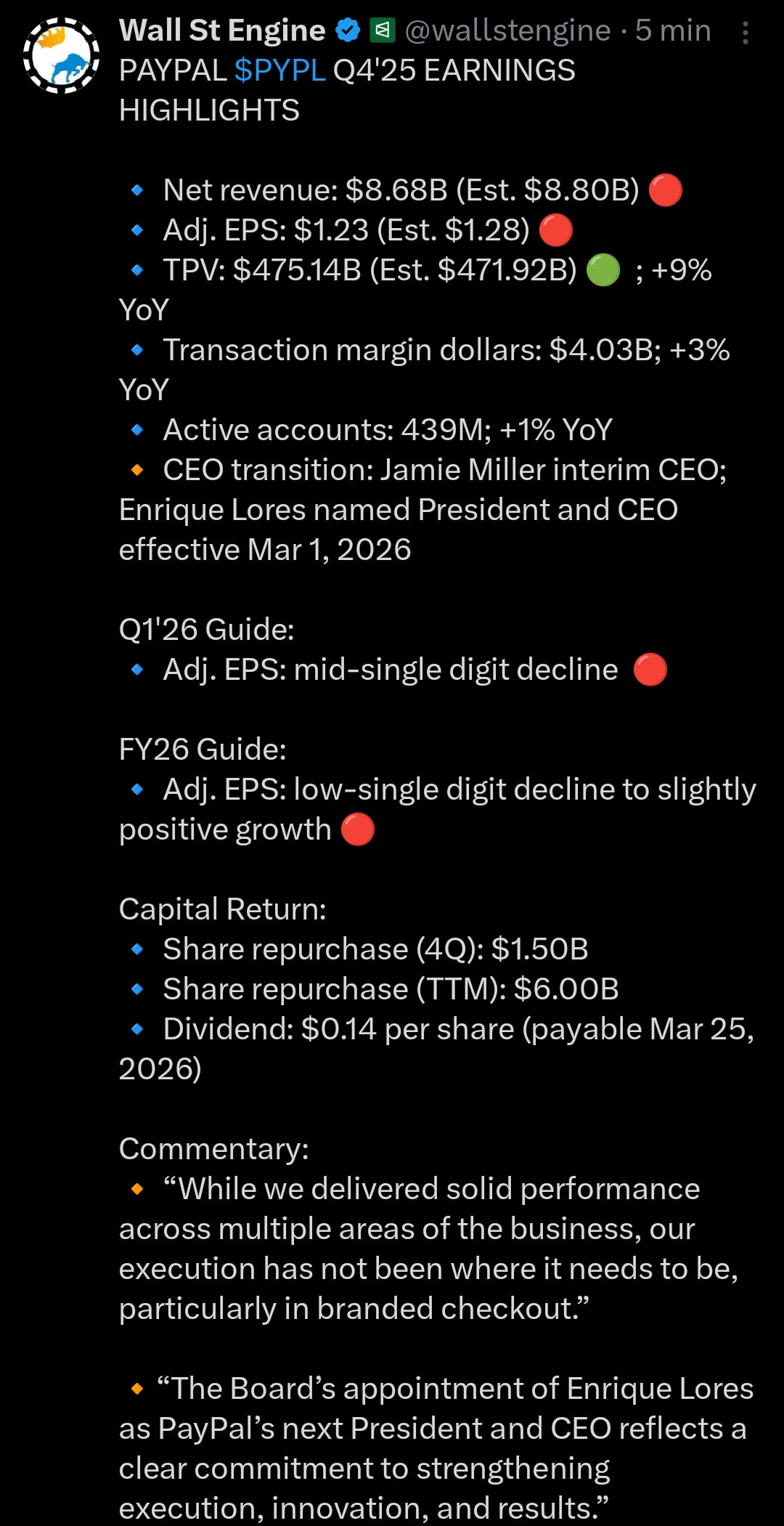Open the $PYPL cashtag link

point(279,71)
